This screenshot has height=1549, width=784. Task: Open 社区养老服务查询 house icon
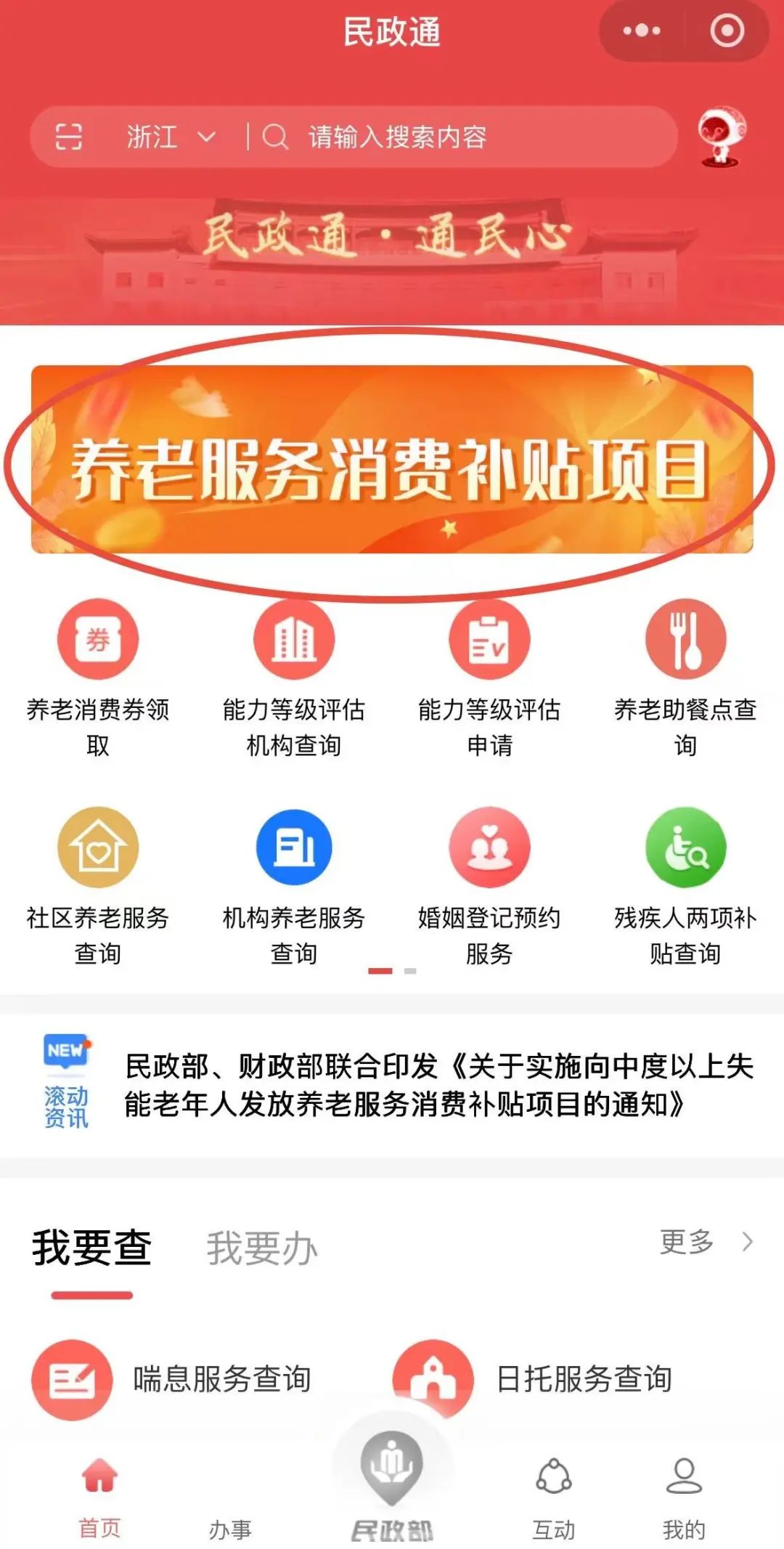(x=98, y=846)
